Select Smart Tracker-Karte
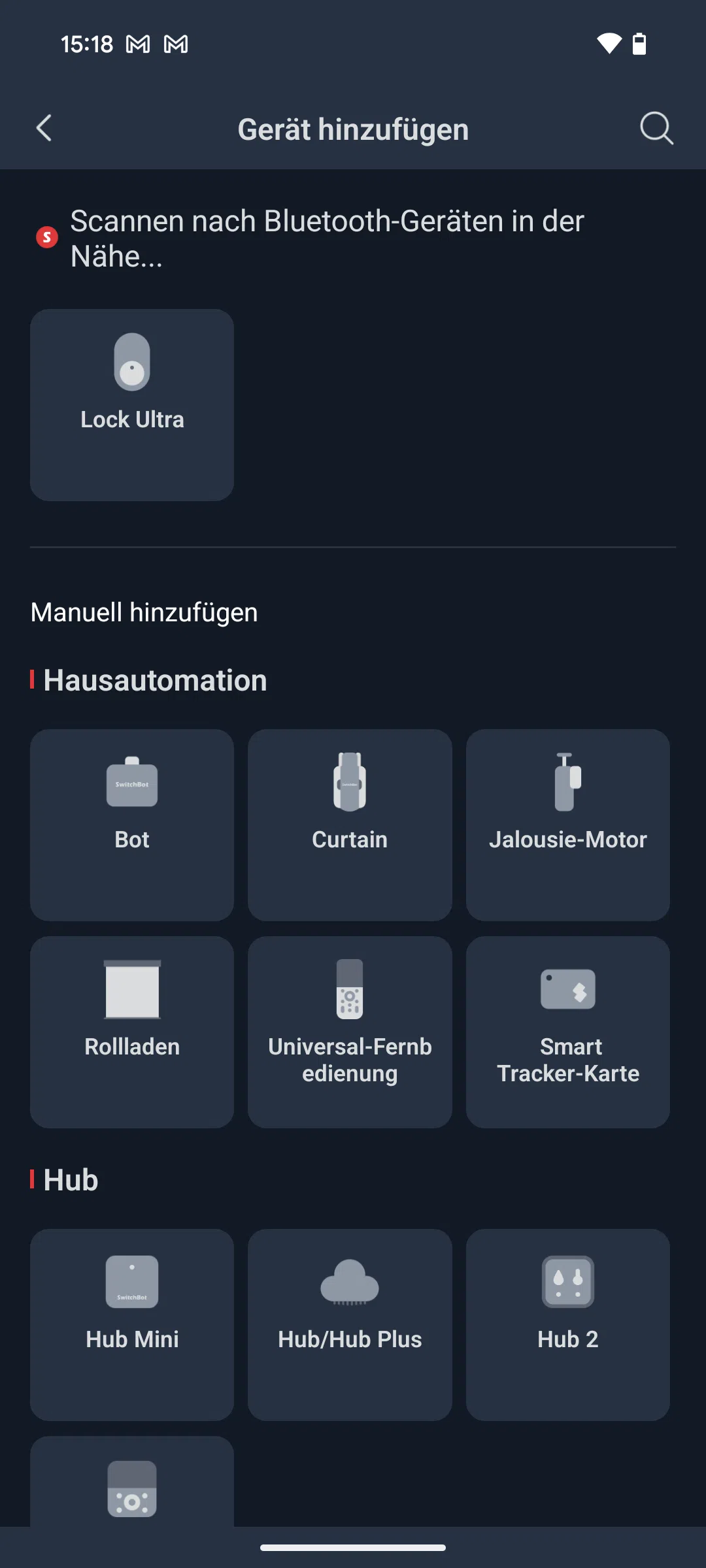The height and width of the screenshot is (1568, 706). (568, 1032)
